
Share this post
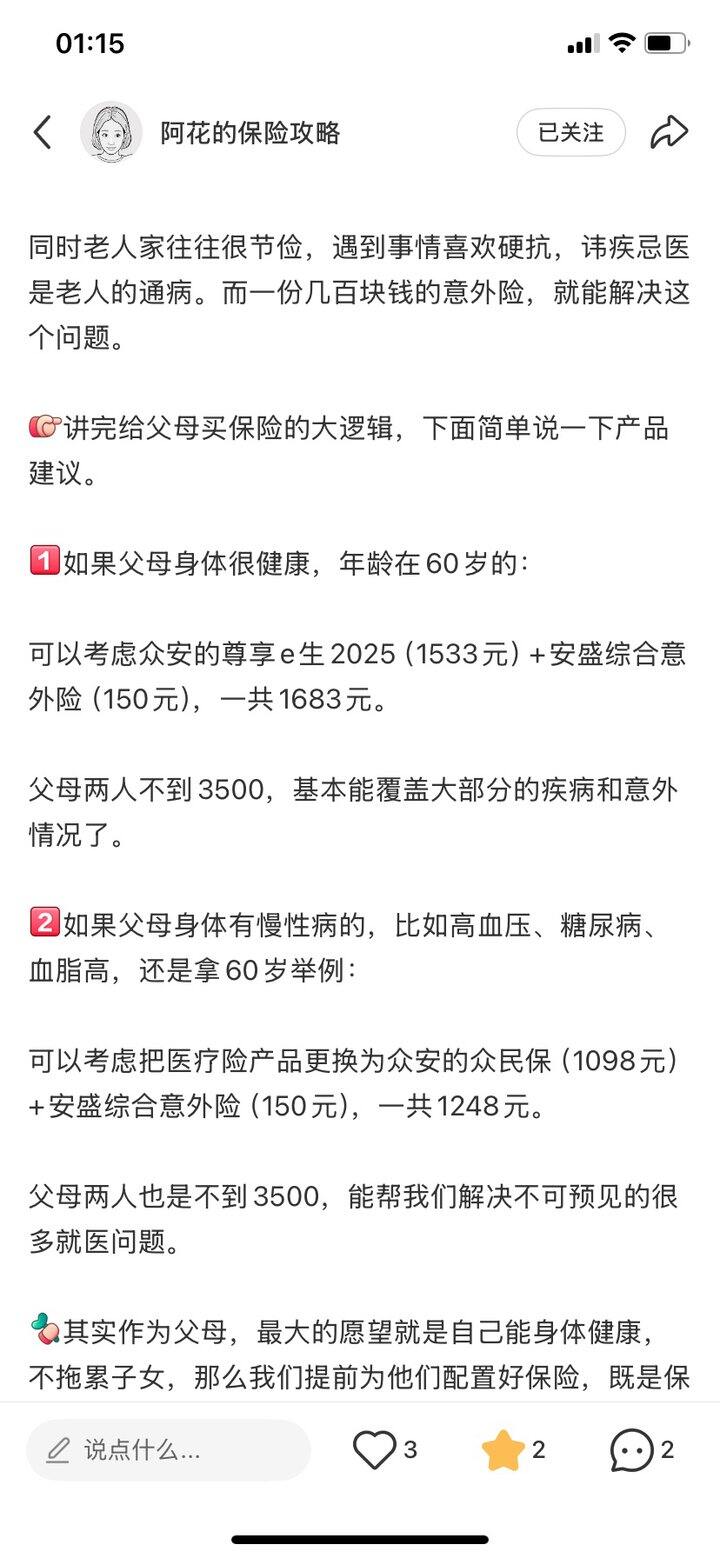tap(669, 132)
